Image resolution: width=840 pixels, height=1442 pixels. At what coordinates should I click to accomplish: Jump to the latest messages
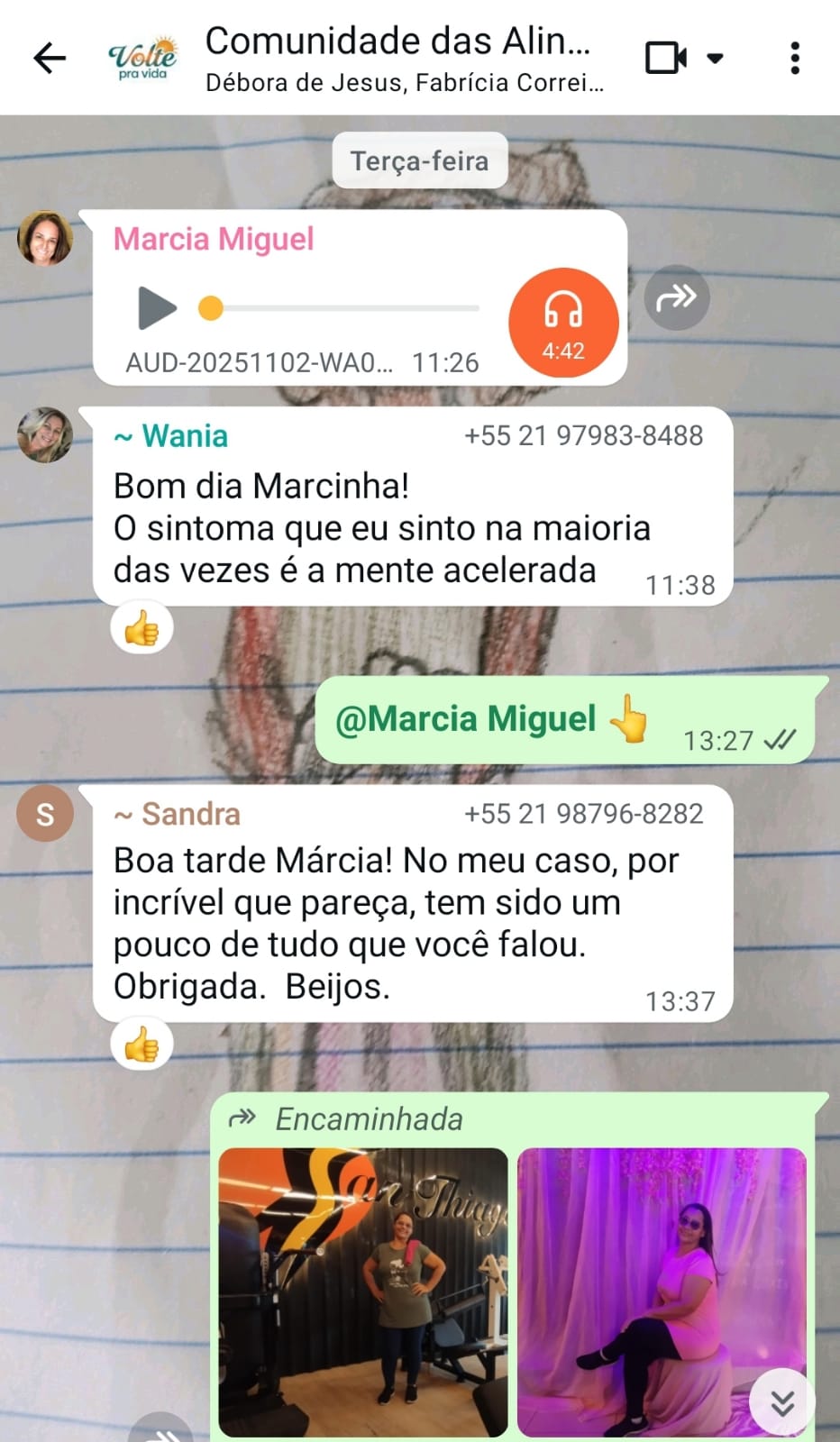pos(782,1401)
